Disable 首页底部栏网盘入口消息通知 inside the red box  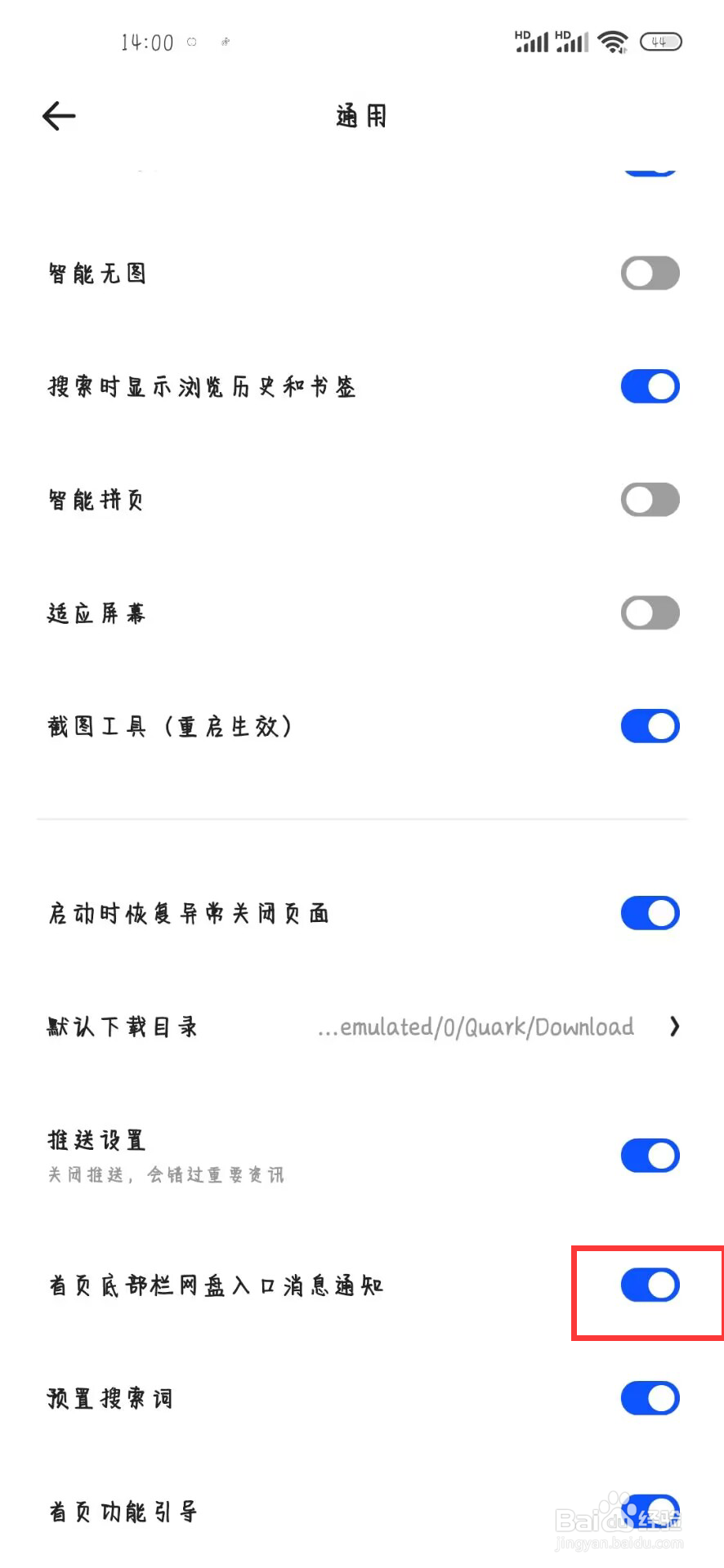[x=650, y=1284]
